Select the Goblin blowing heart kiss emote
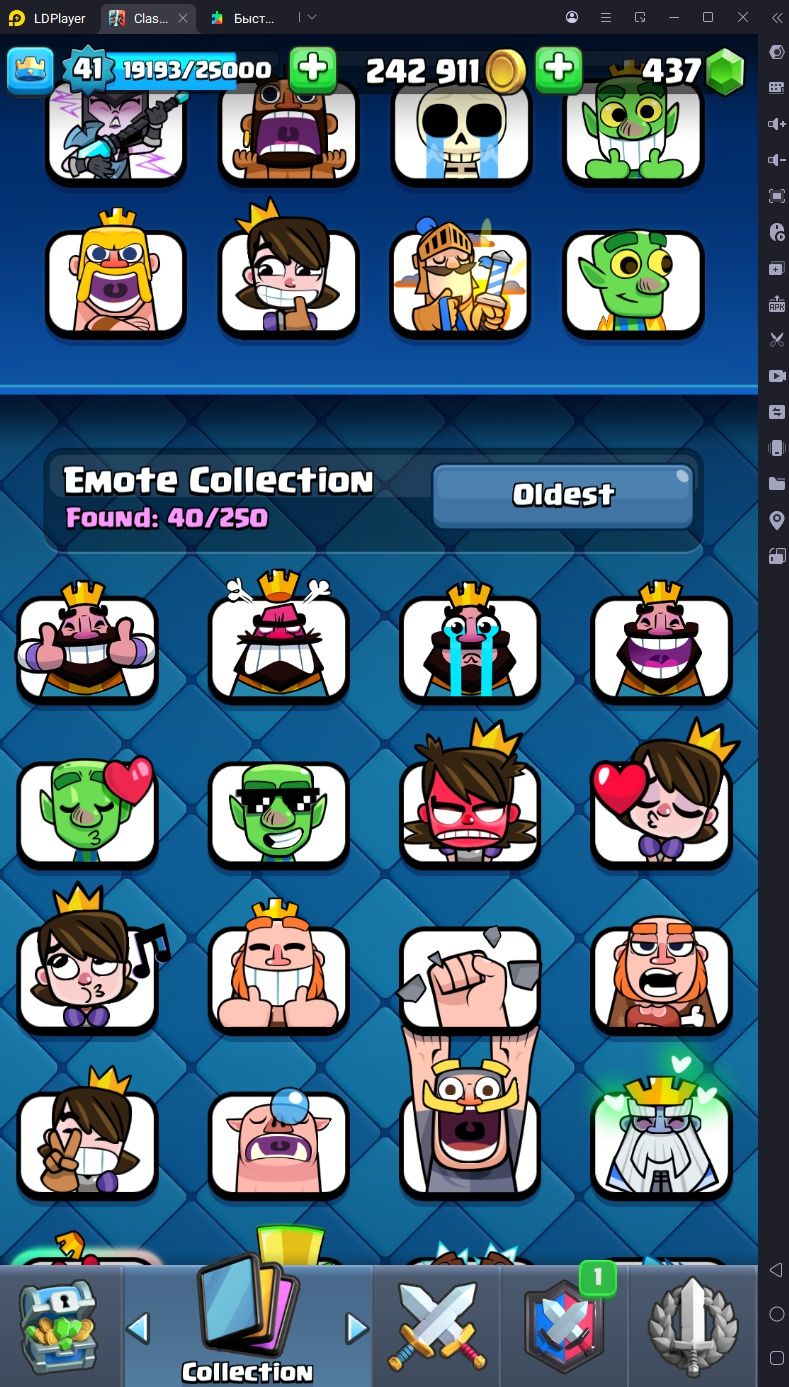This screenshot has height=1387, width=789. (x=87, y=814)
